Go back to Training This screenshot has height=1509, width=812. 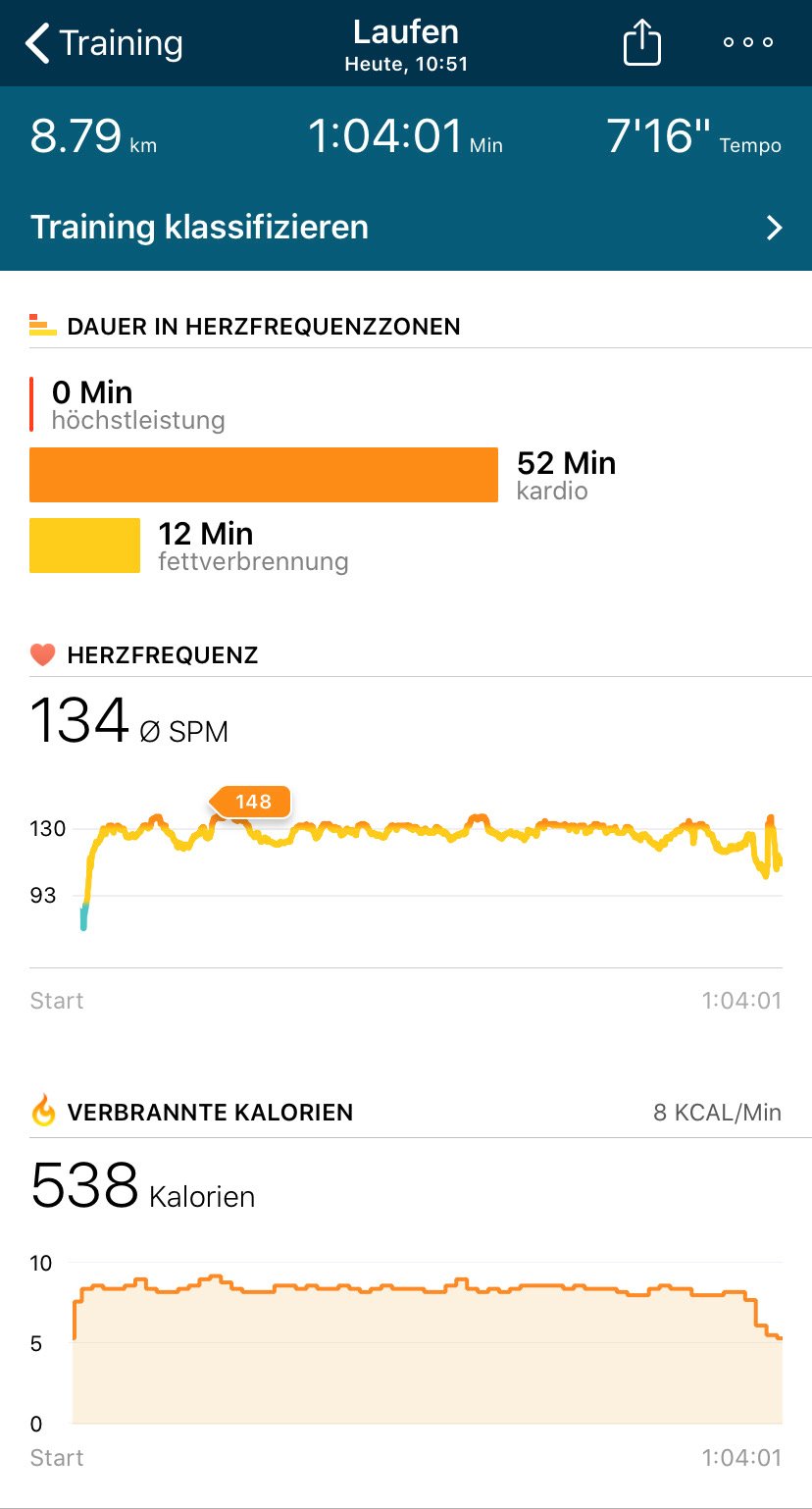click(104, 44)
